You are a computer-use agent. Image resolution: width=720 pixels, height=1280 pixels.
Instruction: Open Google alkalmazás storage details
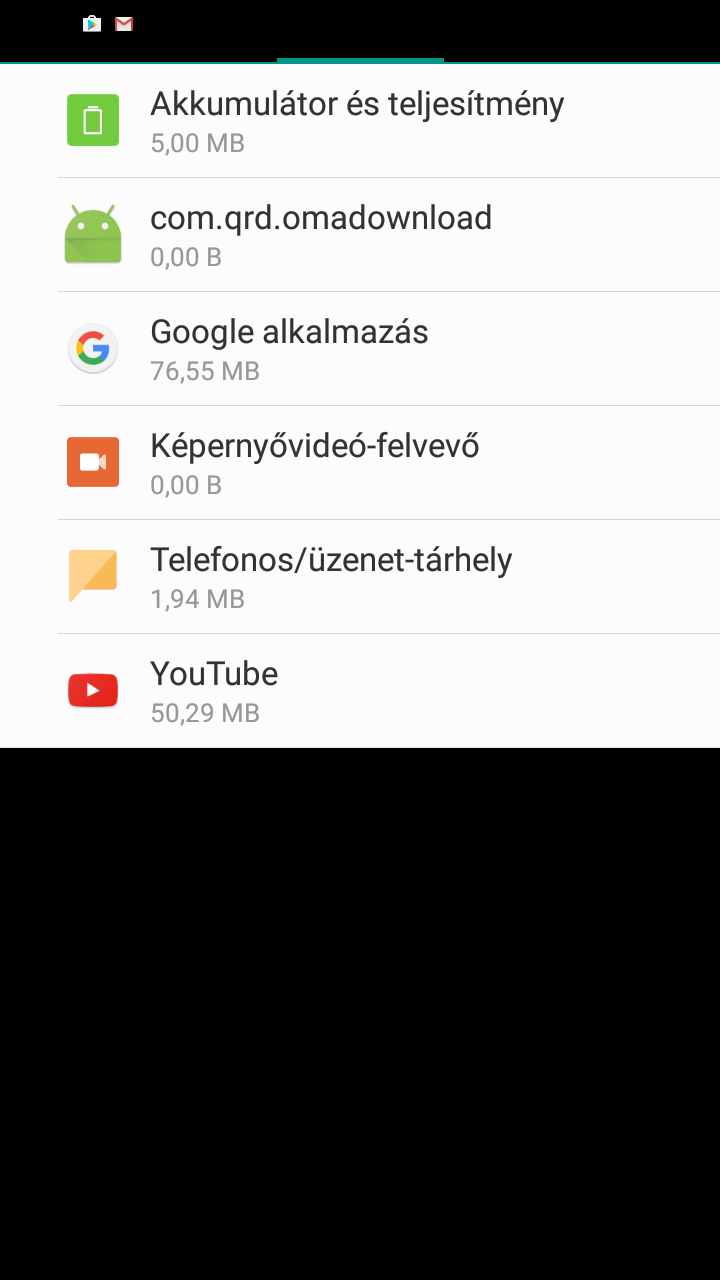(x=360, y=349)
